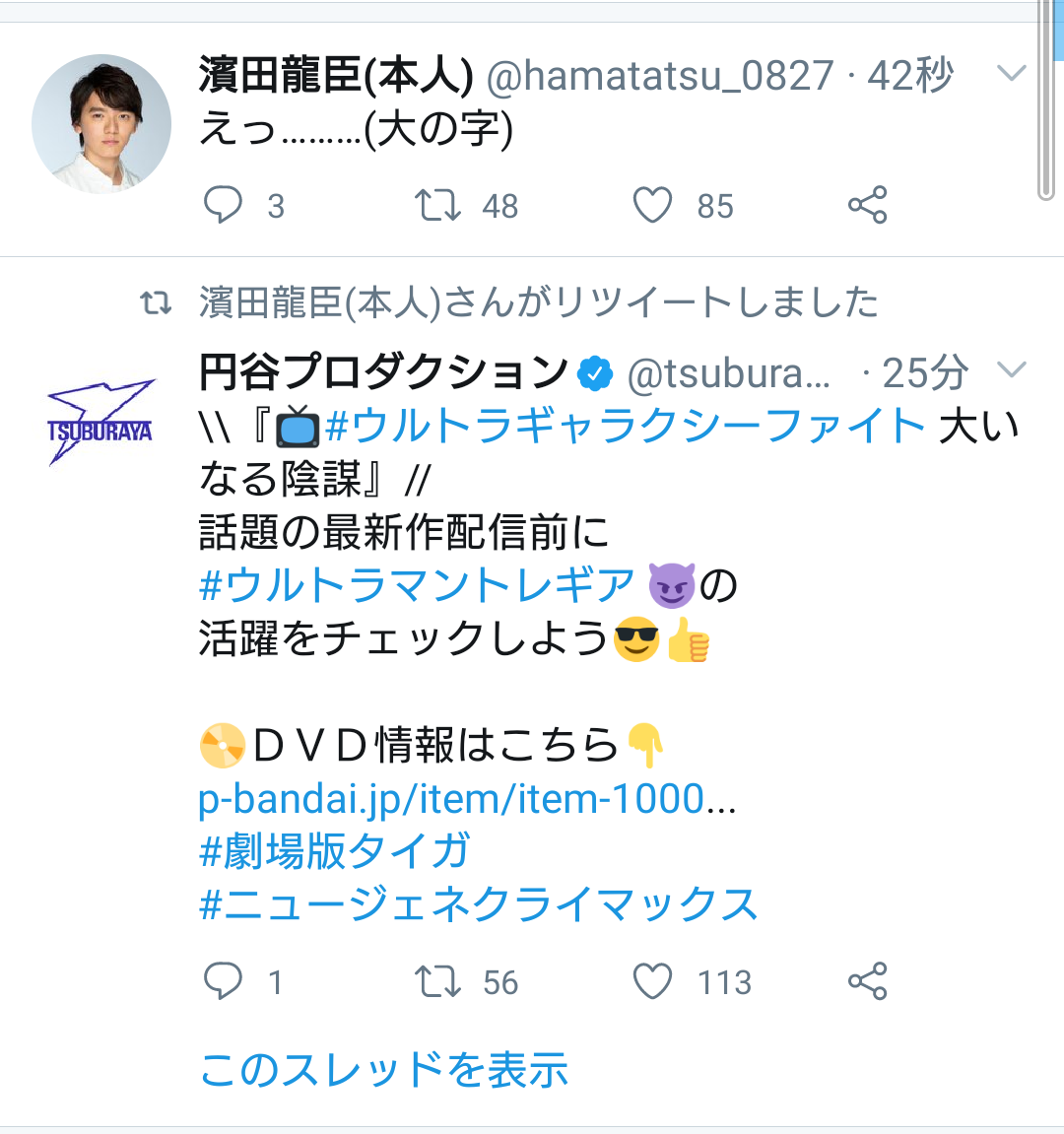Open hashtag #劇場版タイガ
Image resolution: width=1064 pixels, height=1134 pixels.
[x=335, y=851]
